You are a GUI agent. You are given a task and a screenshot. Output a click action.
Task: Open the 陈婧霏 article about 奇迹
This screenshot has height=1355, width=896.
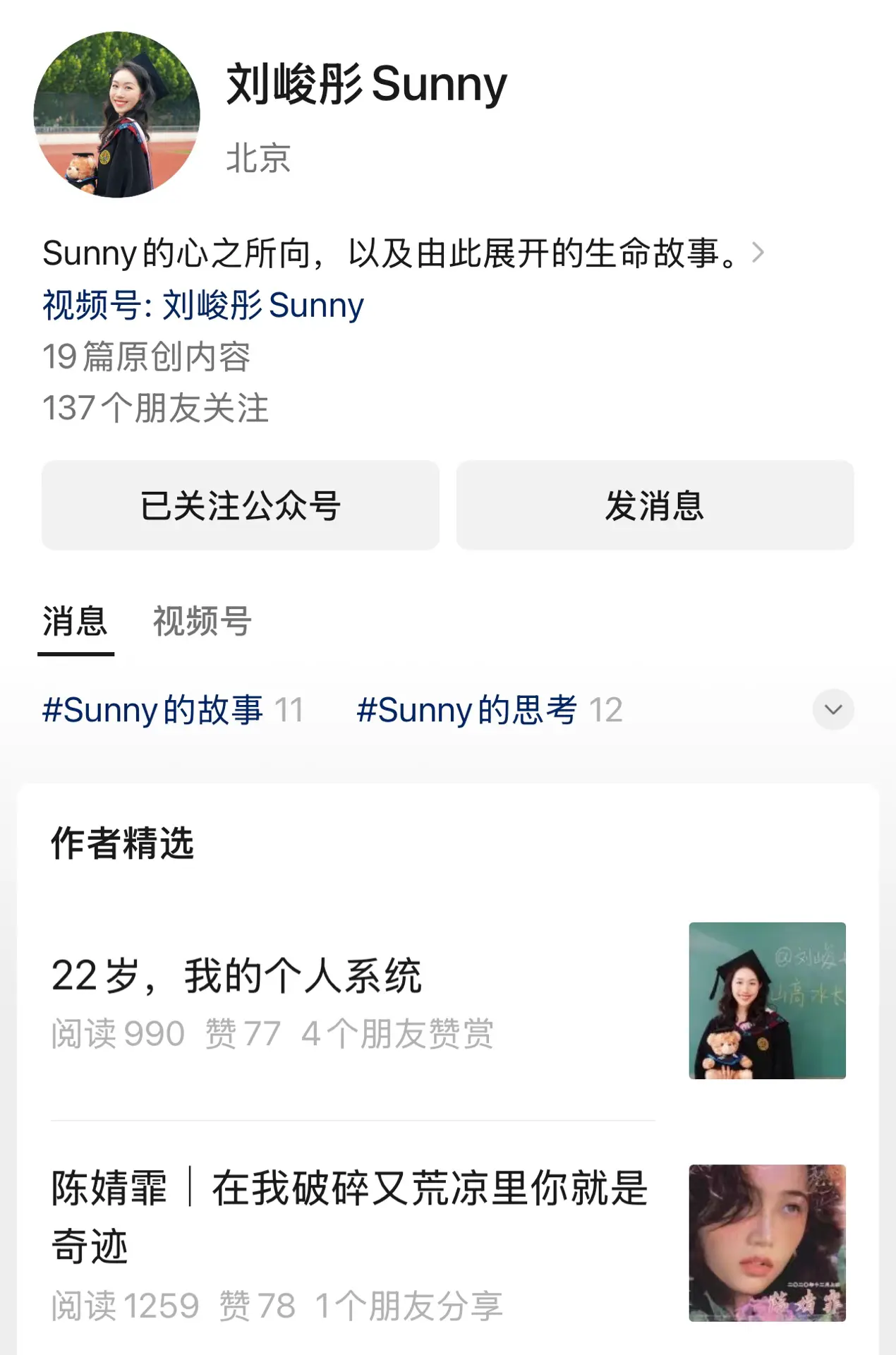(x=349, y=1215)
